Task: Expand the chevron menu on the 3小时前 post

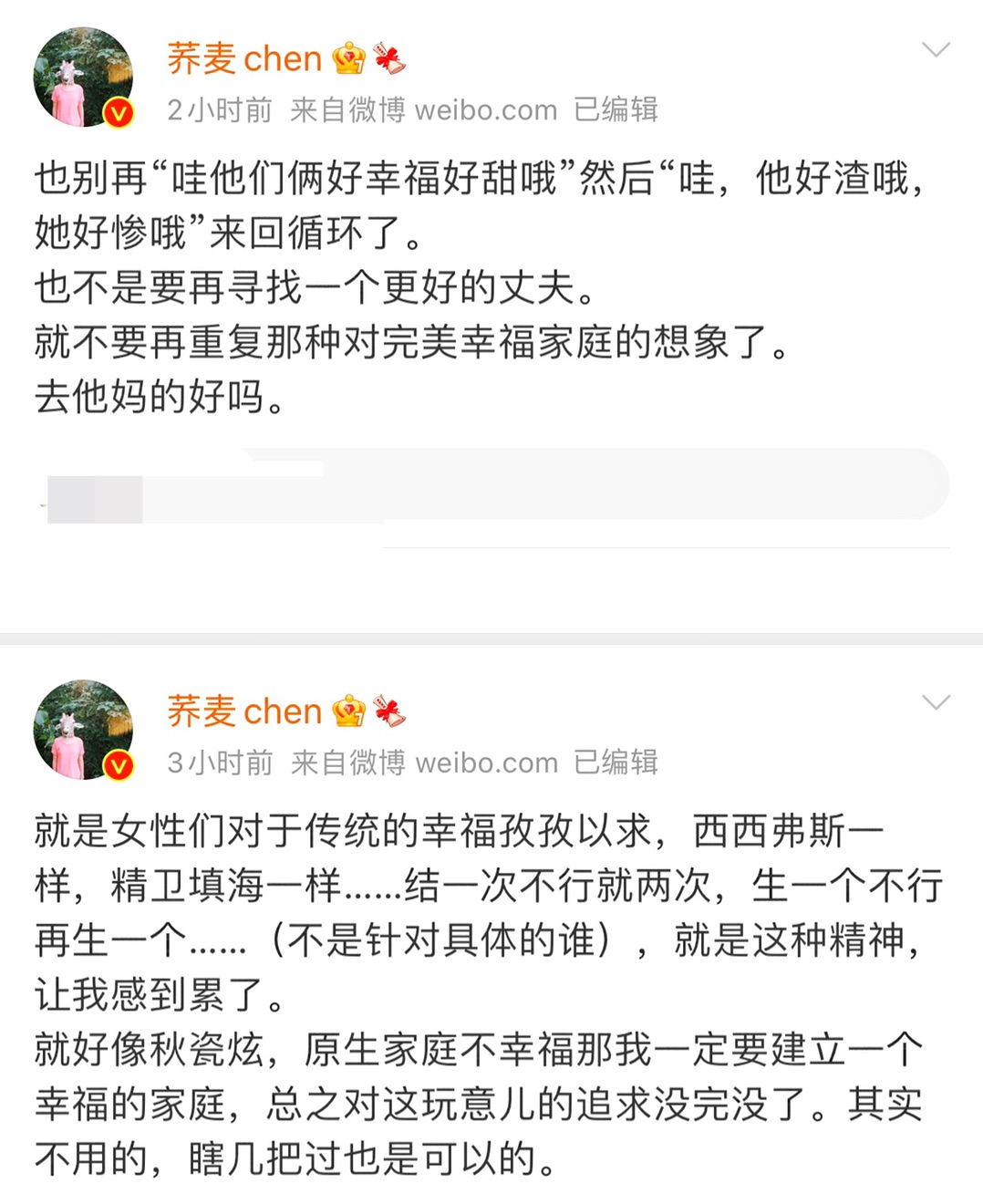Action: click(x=936, y=701)
